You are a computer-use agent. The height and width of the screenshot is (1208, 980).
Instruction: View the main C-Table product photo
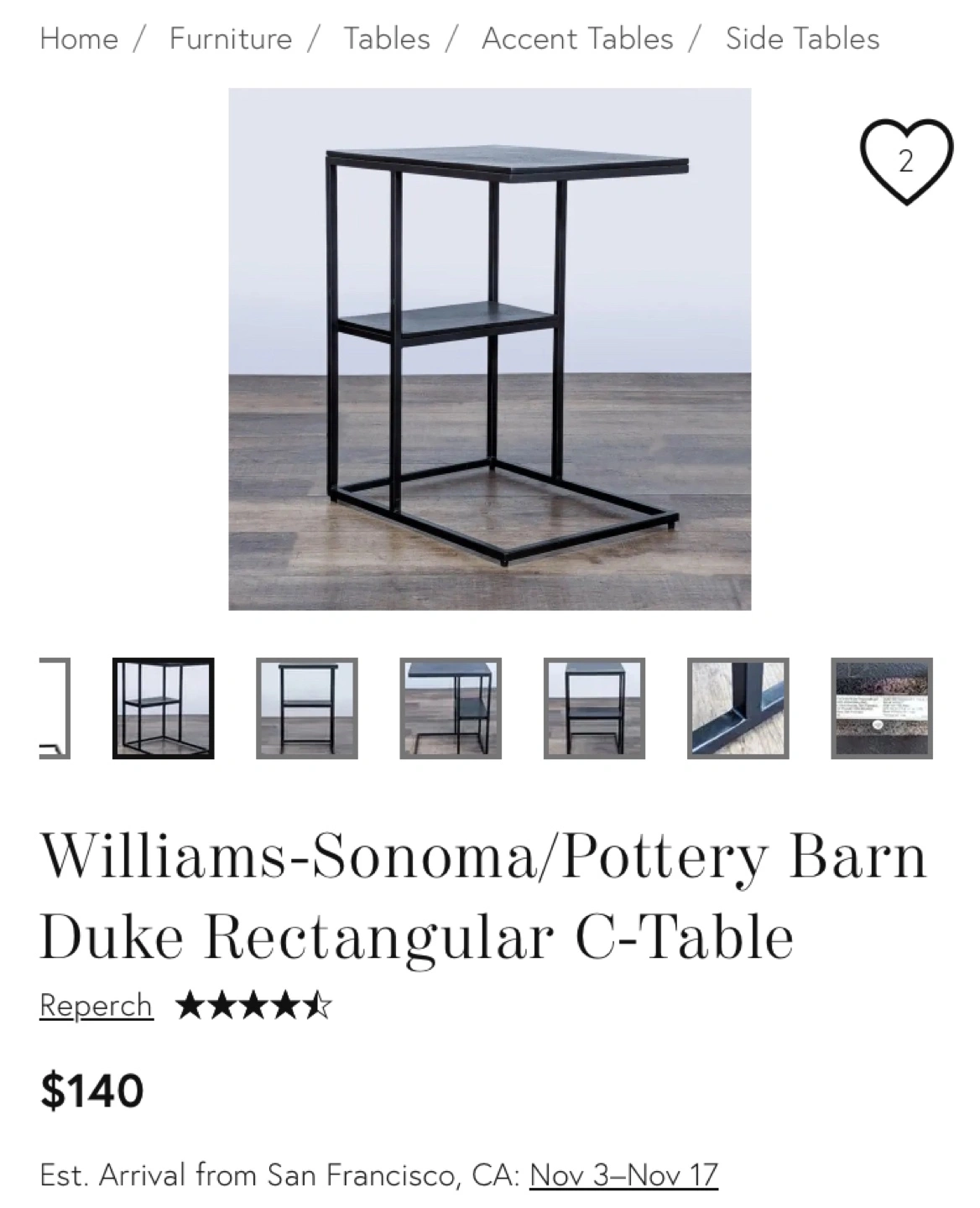pos(489,349)
